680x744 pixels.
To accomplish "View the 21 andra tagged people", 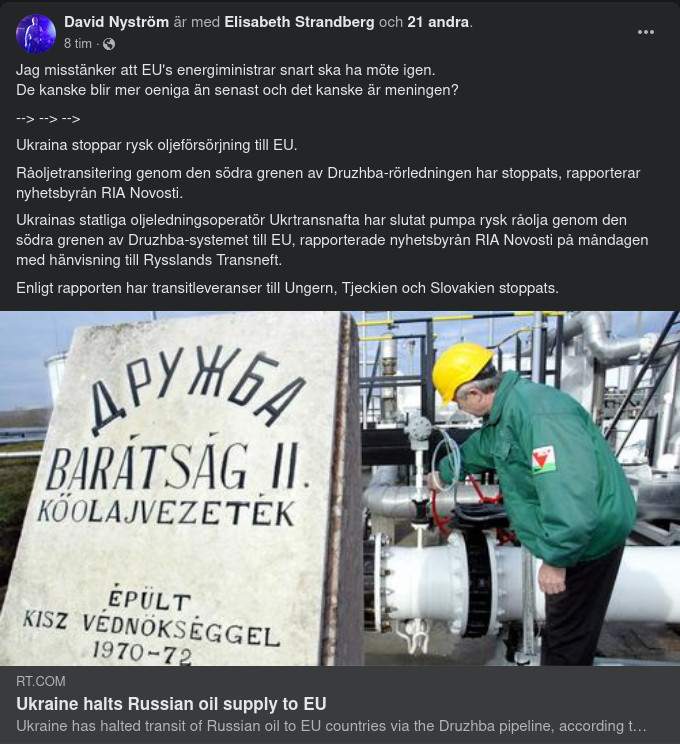I will point(437,22).
